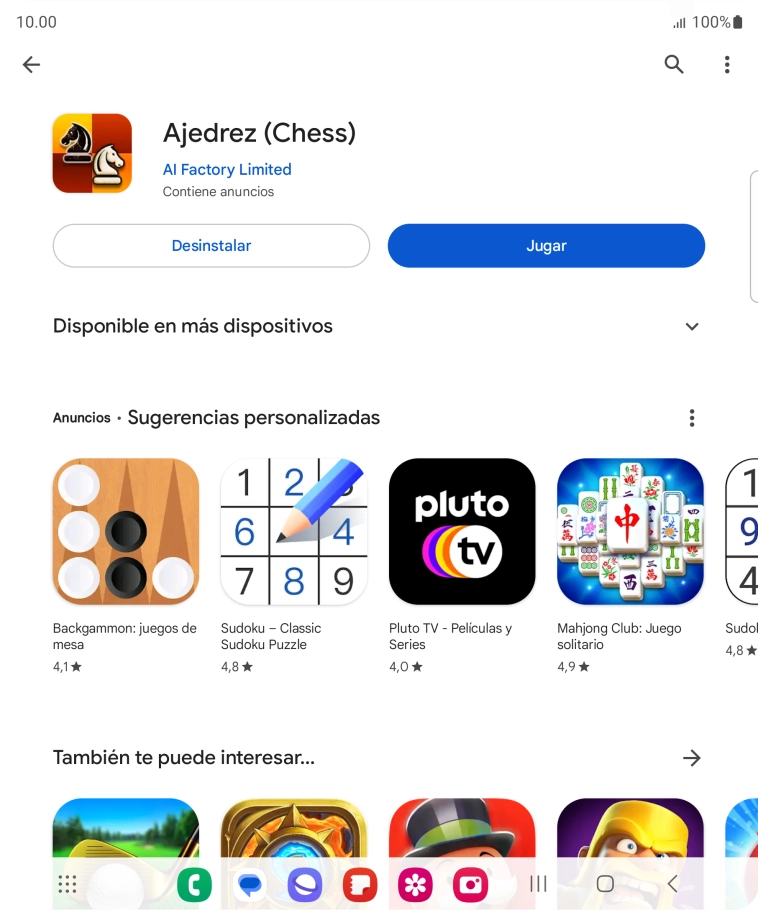Image resolution: width=758 pixels, height=910 pixels.
Task: Launch the Phone app from taskbar
Action: [x=194, y=884]
